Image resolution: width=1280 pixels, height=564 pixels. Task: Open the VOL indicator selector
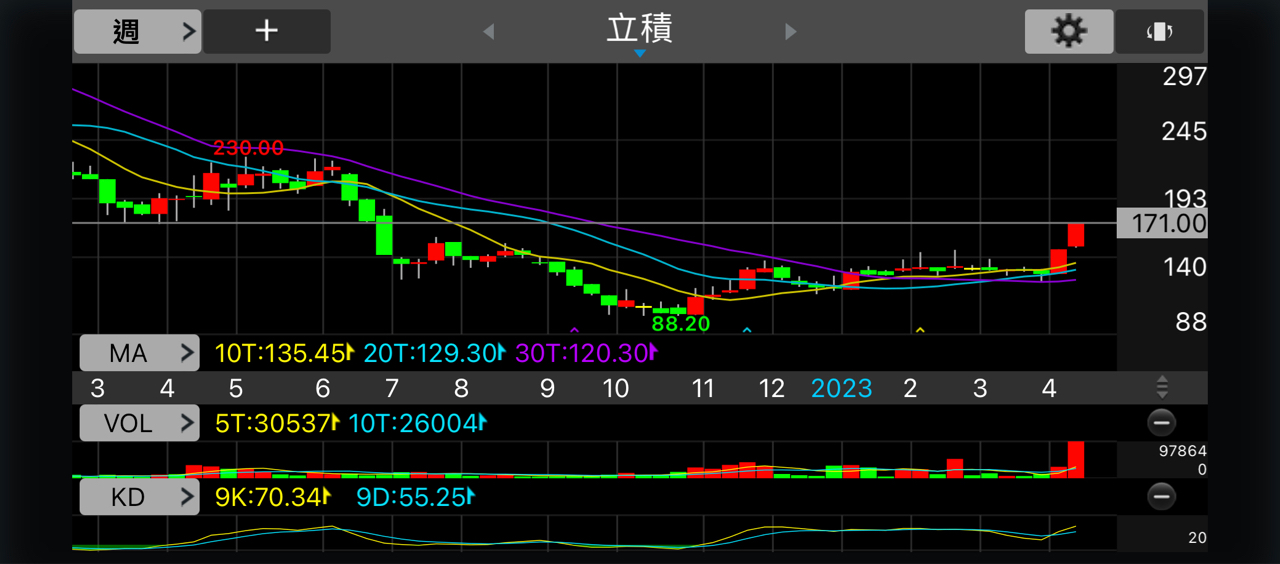coord(140,423)
